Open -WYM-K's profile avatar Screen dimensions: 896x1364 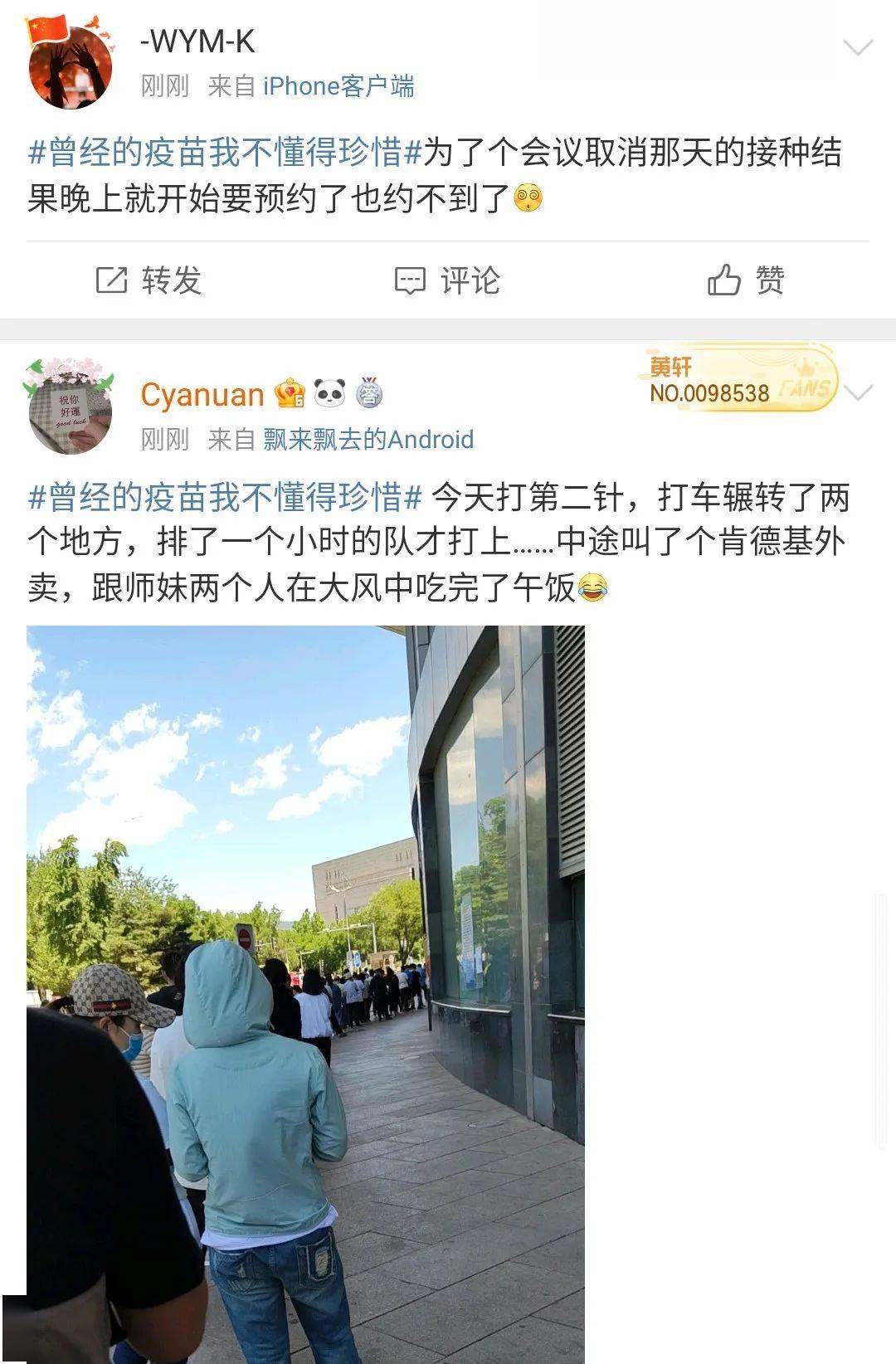pos(70,65)
